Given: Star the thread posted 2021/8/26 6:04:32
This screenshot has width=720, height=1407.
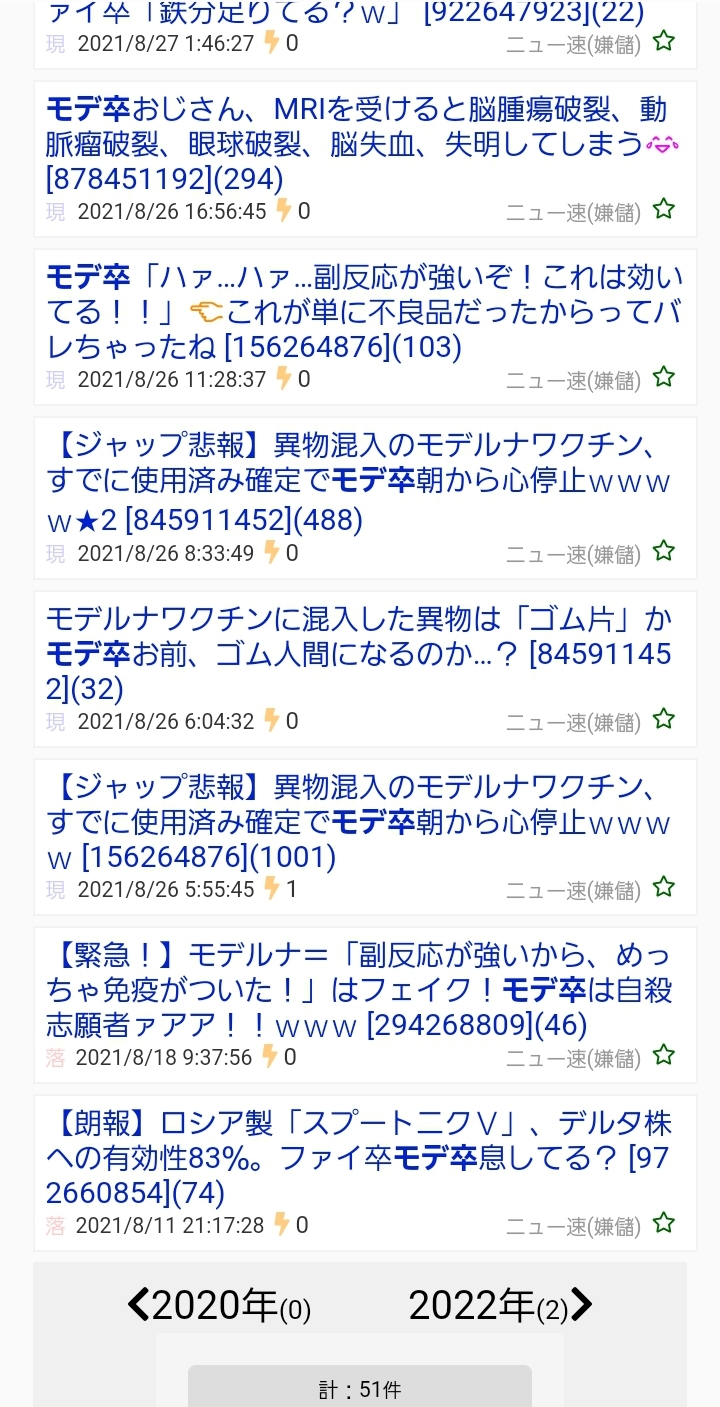Looking at the screenshot, I should 664,719.
